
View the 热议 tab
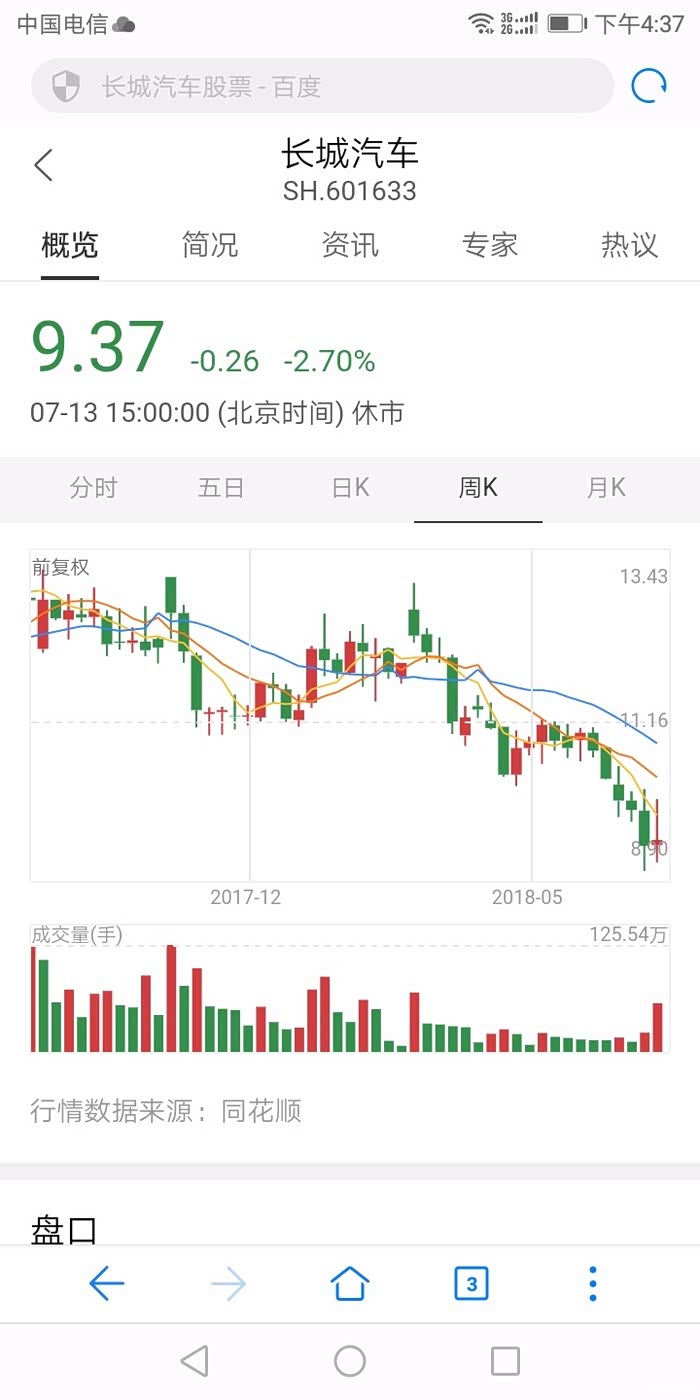630,245
